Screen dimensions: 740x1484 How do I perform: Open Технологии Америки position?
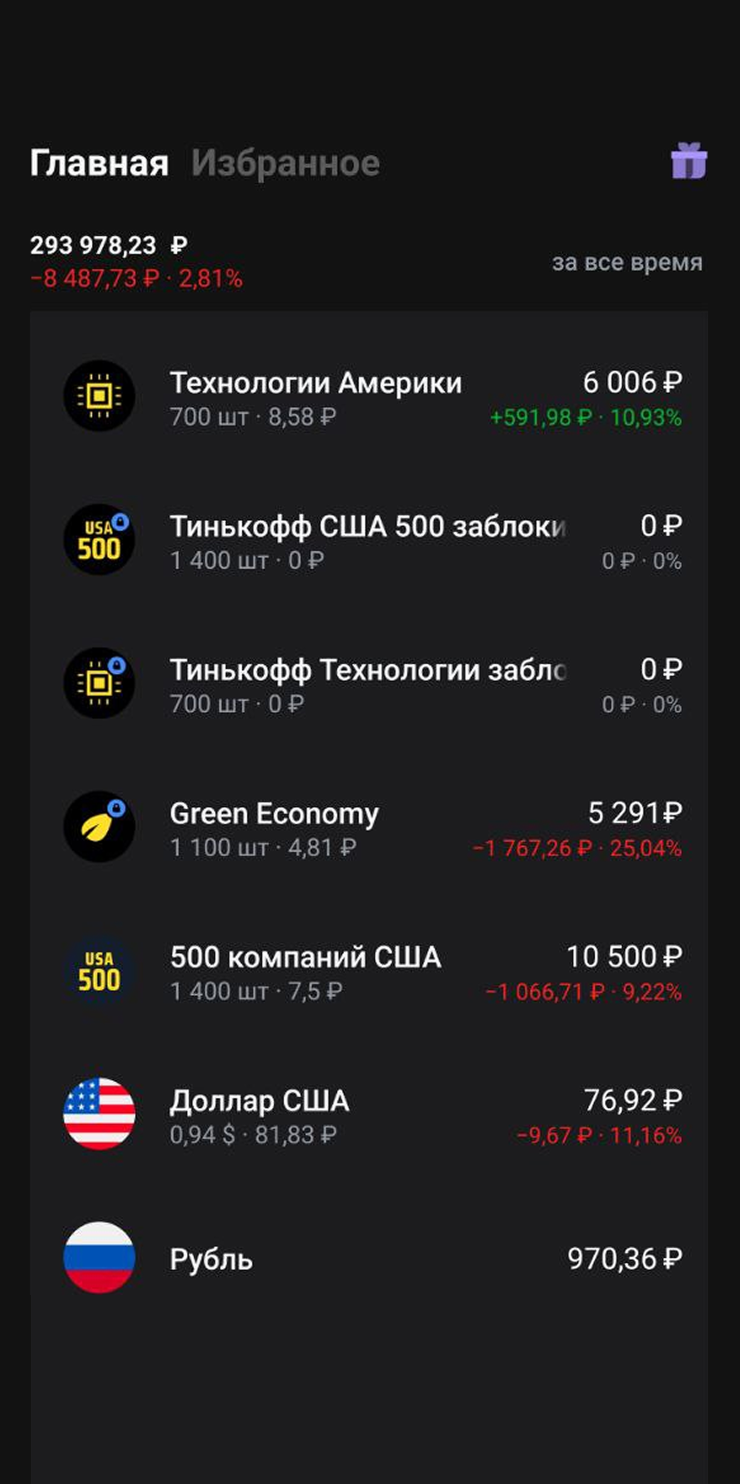point(369,397)
